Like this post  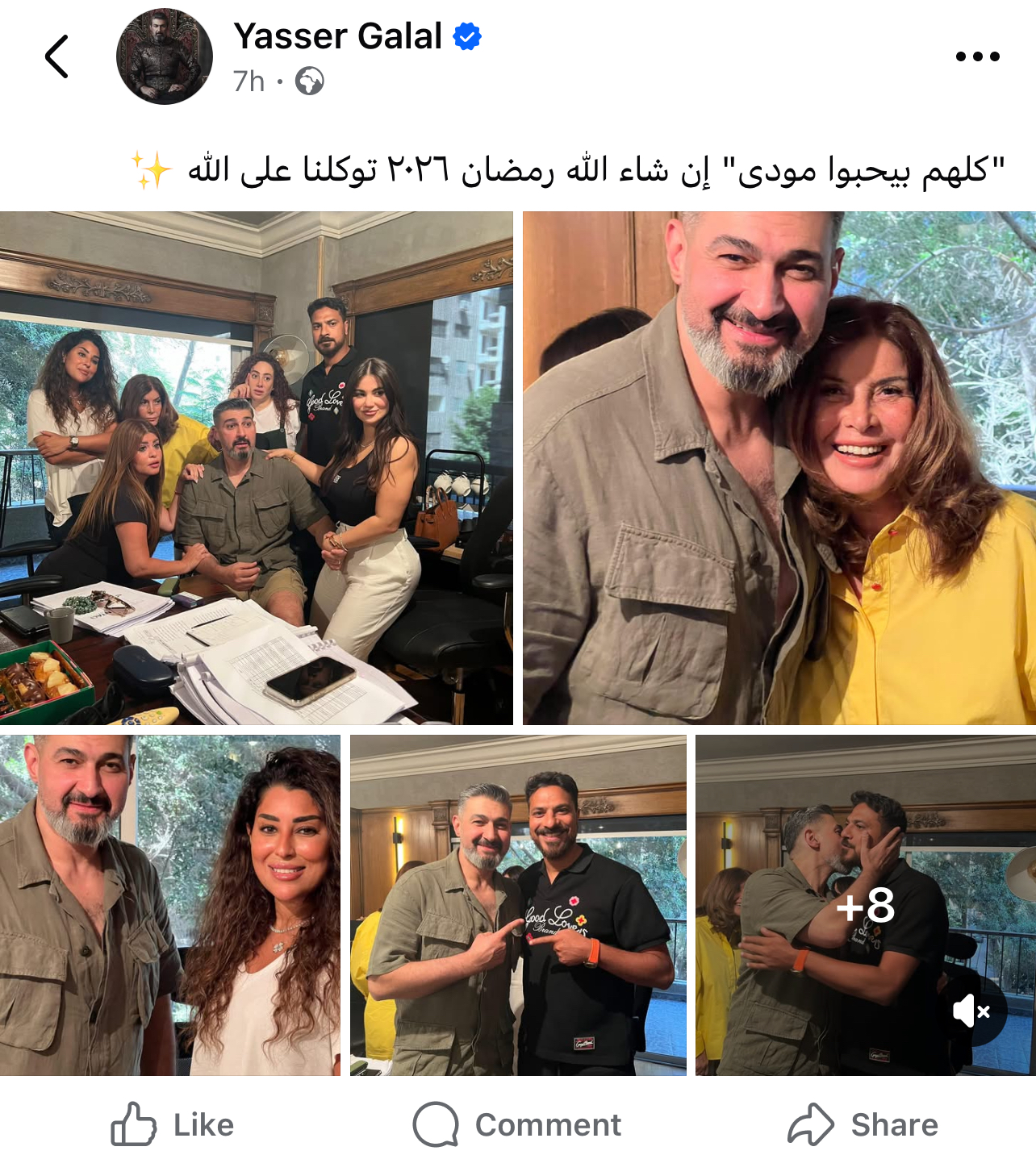point(173,1124)
